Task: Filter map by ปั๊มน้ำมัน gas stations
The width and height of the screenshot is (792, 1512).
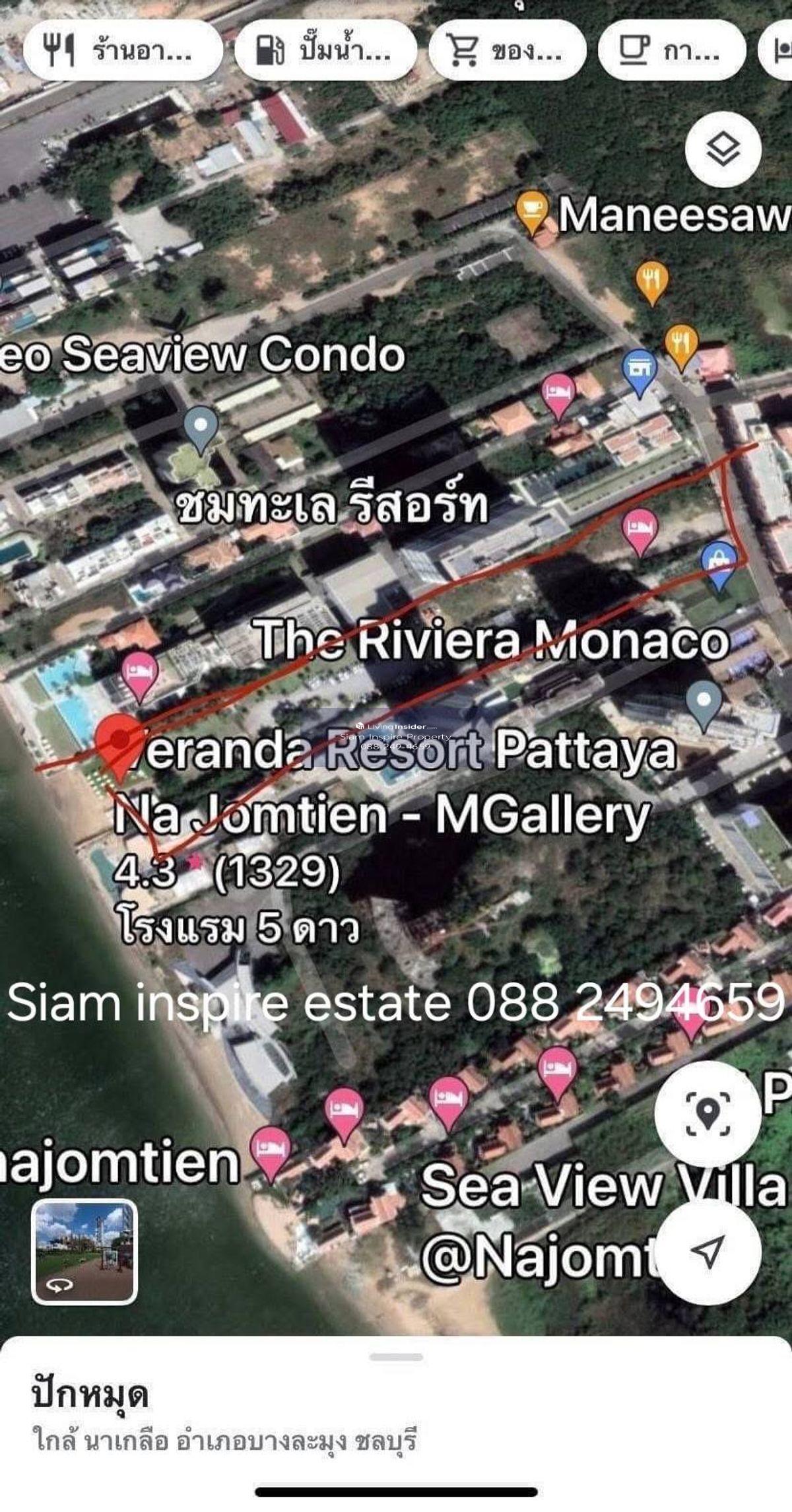Action: [x=325, y=50]
